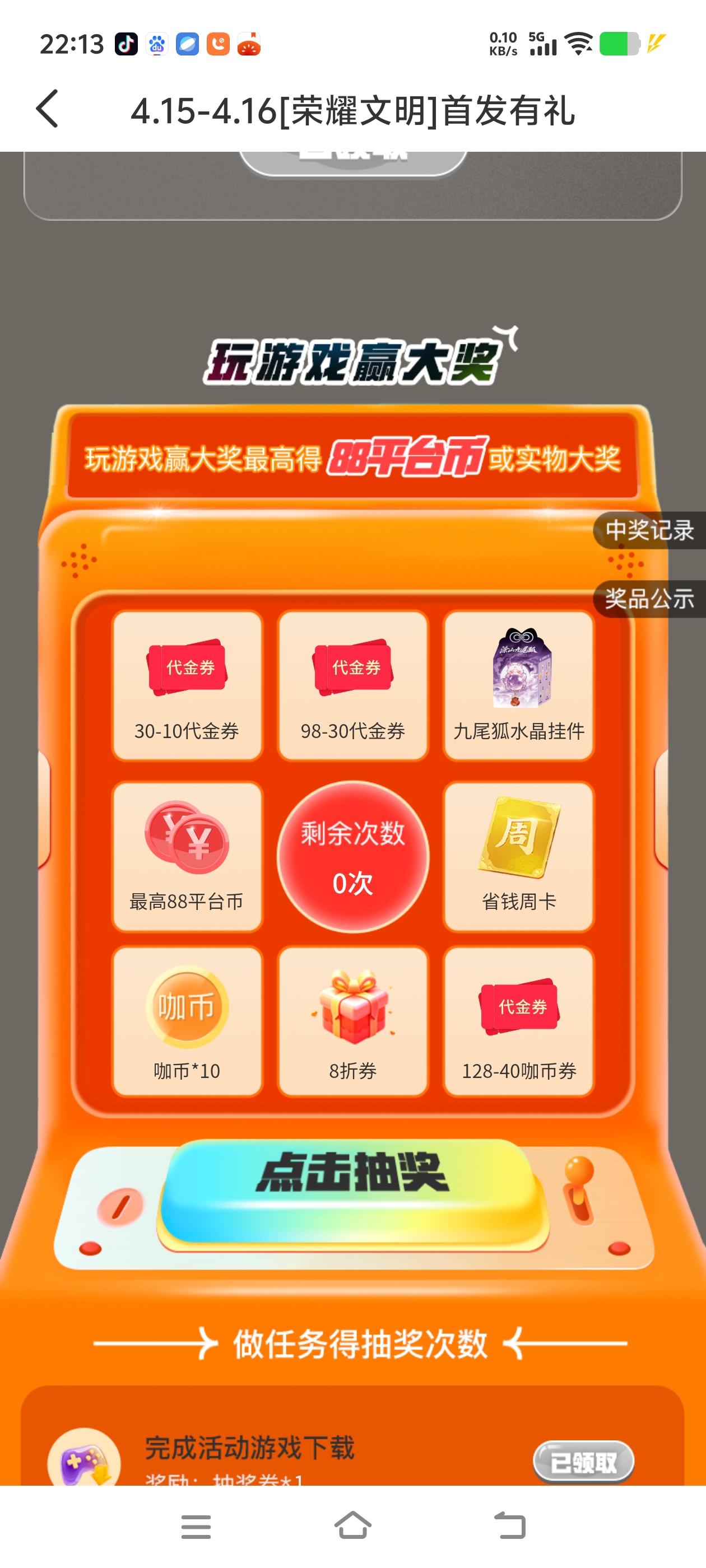The width and height of the screenshot is (706, 1568).
Task: Open the system home screen
Action: [x=352, y=1525]
